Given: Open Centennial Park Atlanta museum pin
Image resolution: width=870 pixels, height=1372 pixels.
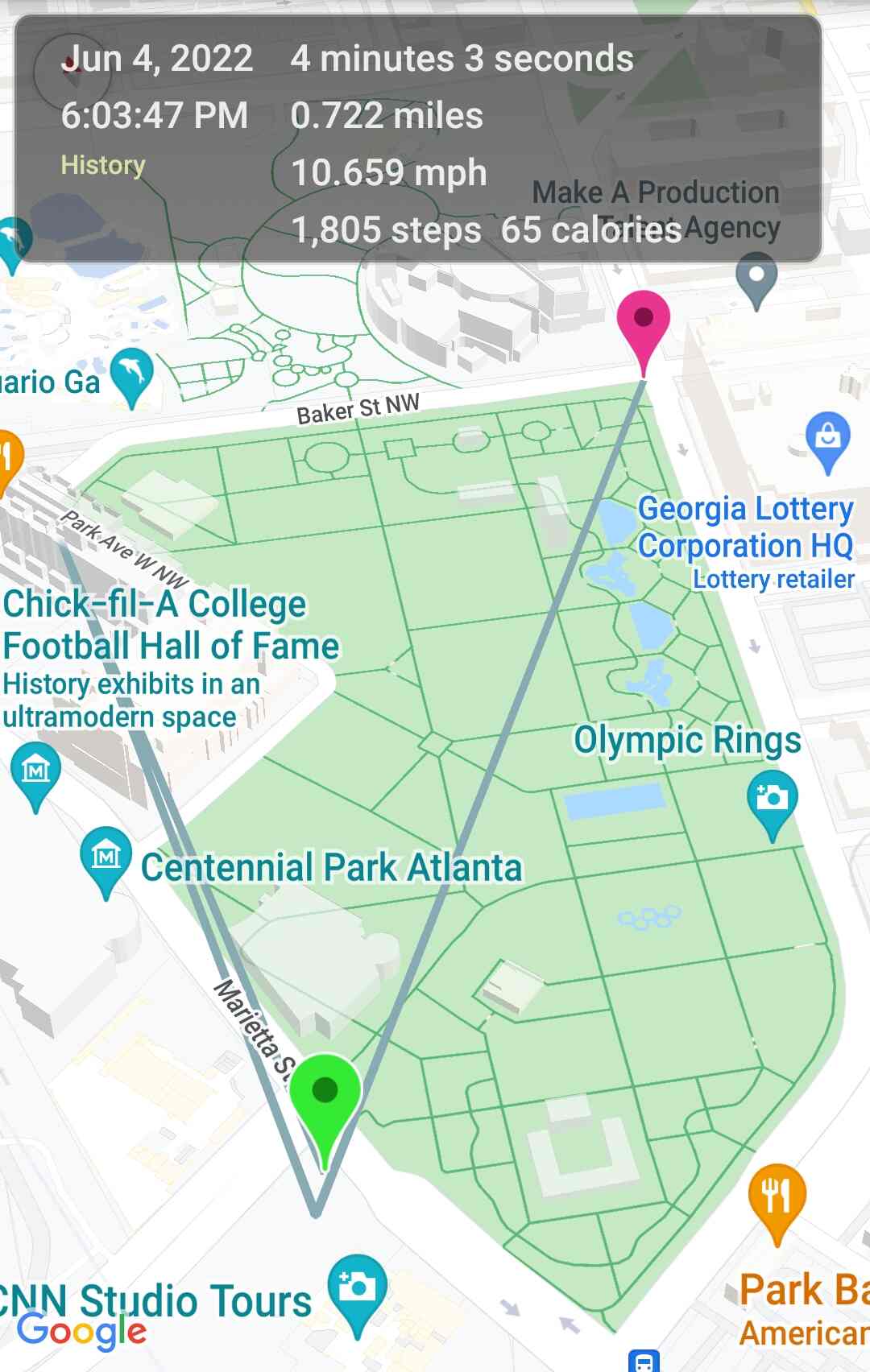Looking at the screenshot, I should [106, 857].
